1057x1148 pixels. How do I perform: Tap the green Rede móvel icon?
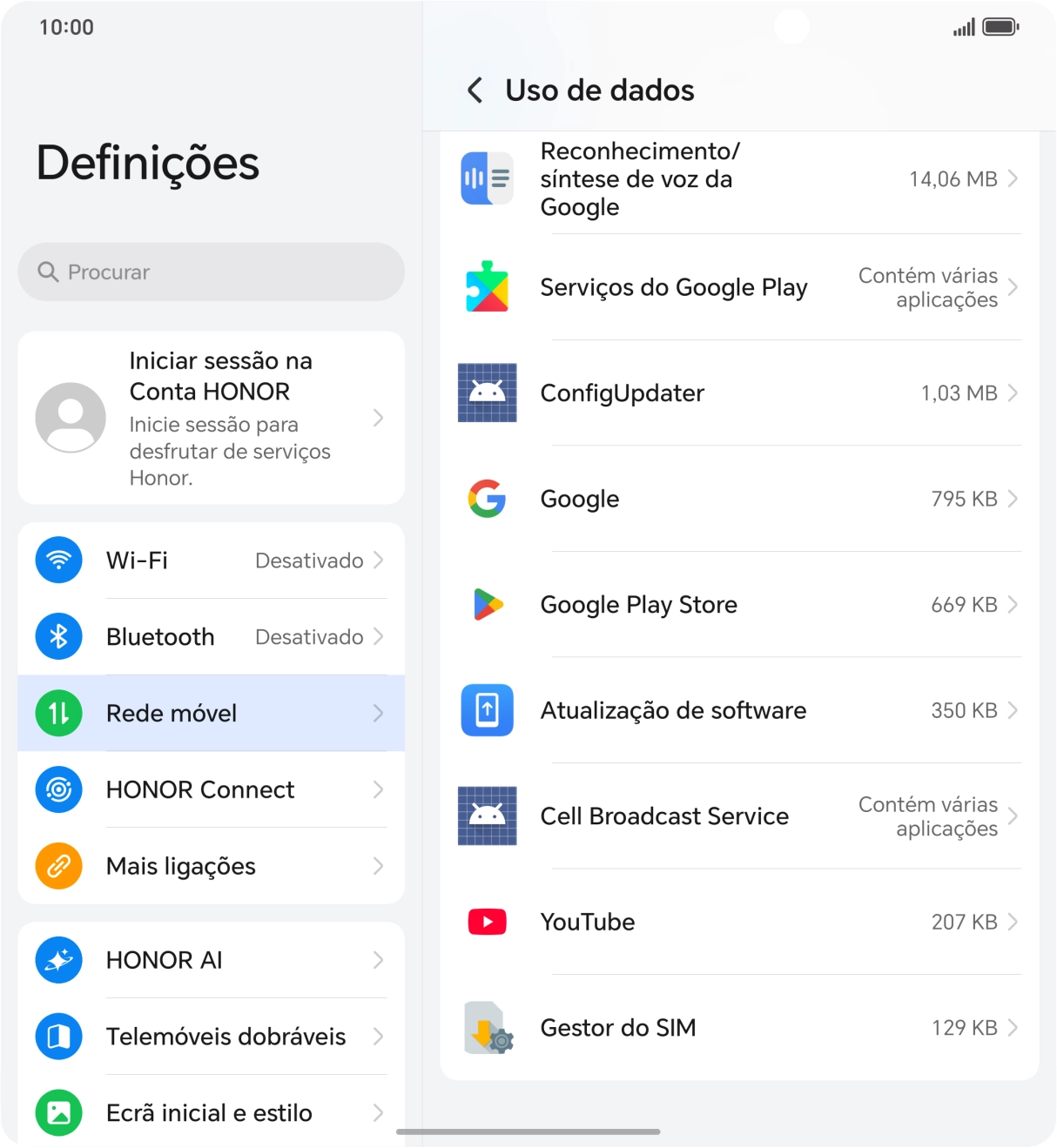click(x=57, y=713)
